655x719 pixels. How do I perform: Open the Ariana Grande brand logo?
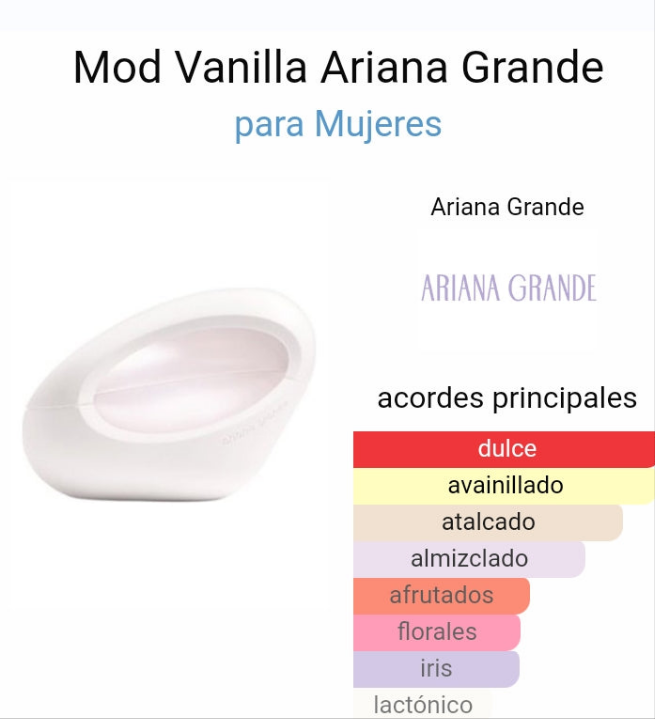508,288
